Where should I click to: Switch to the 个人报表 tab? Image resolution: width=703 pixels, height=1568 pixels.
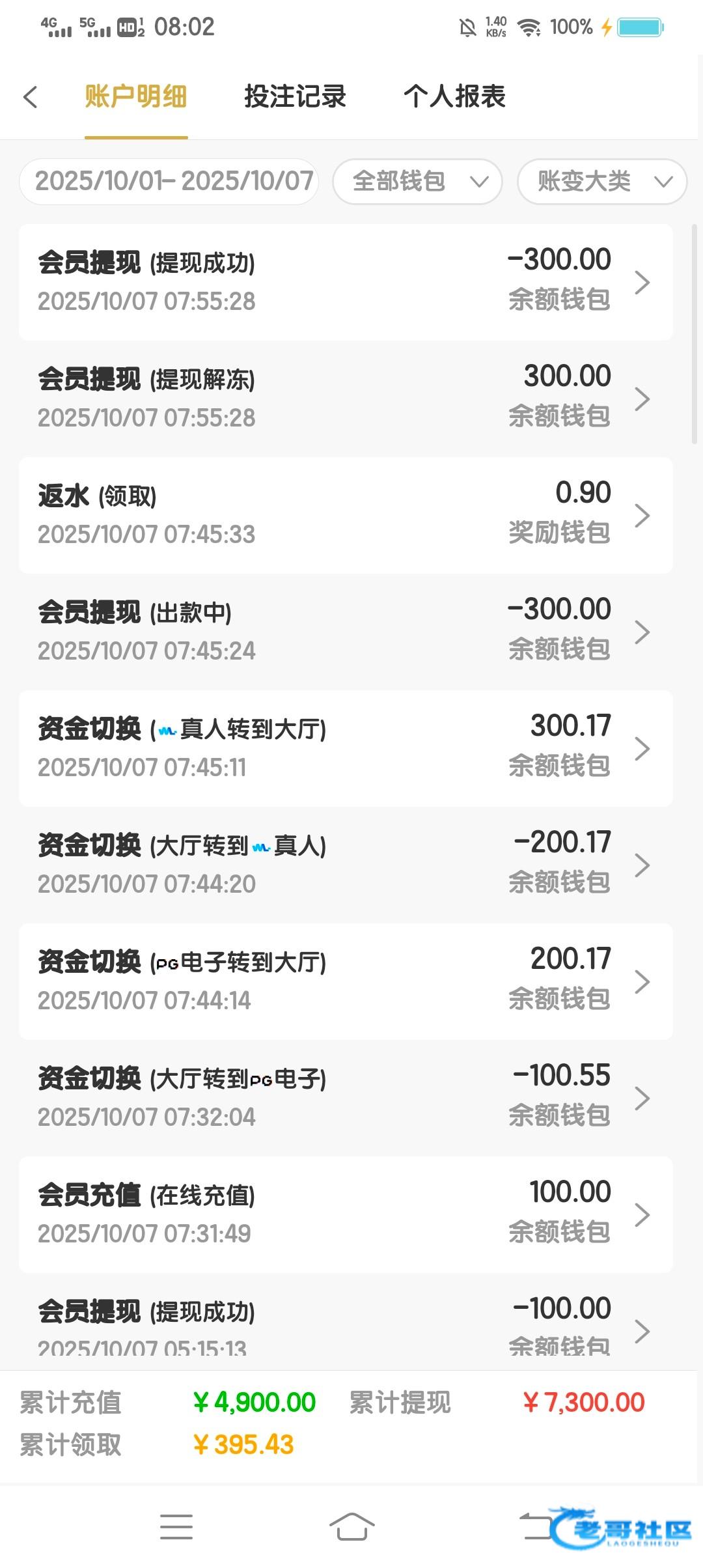454,97
